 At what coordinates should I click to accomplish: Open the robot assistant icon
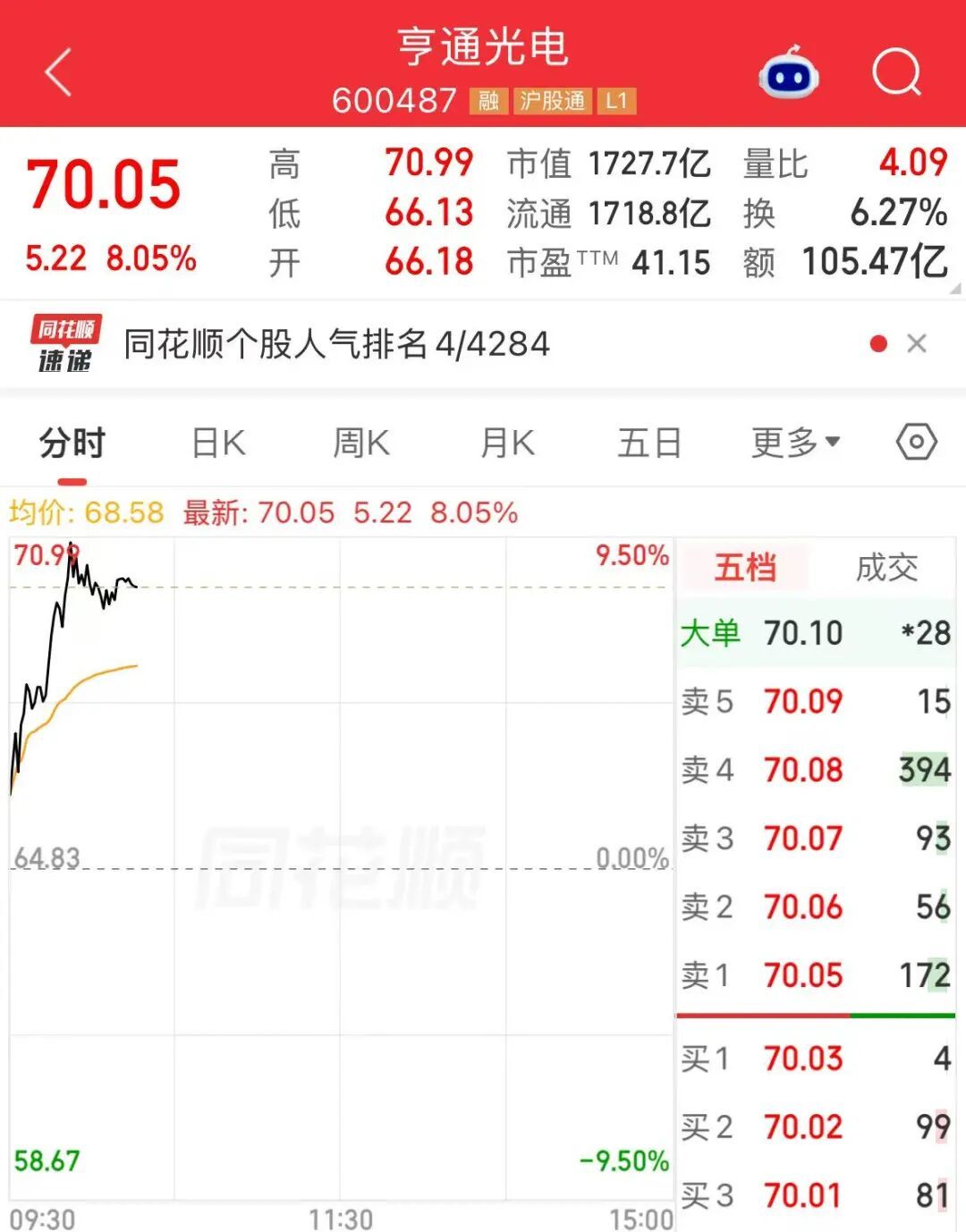click(789, 74)
